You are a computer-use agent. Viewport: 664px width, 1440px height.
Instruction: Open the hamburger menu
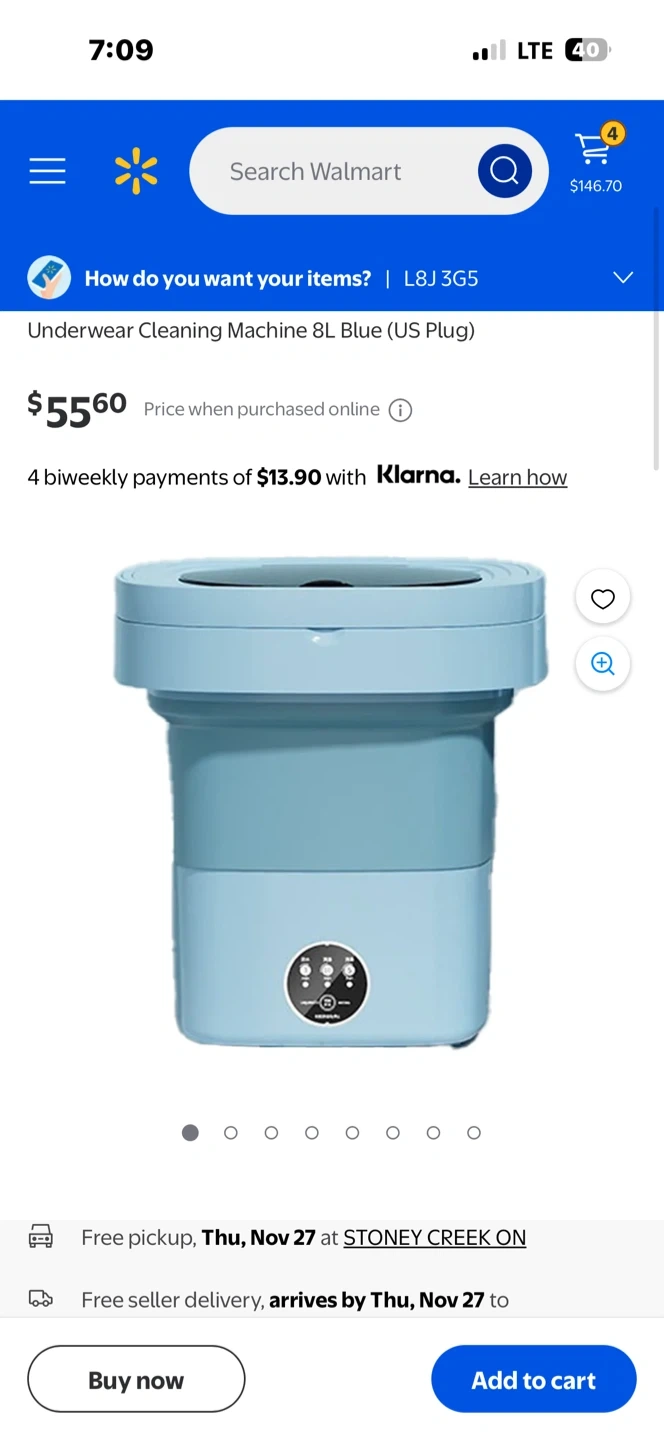pyautogui.click(x=47, y=171)
